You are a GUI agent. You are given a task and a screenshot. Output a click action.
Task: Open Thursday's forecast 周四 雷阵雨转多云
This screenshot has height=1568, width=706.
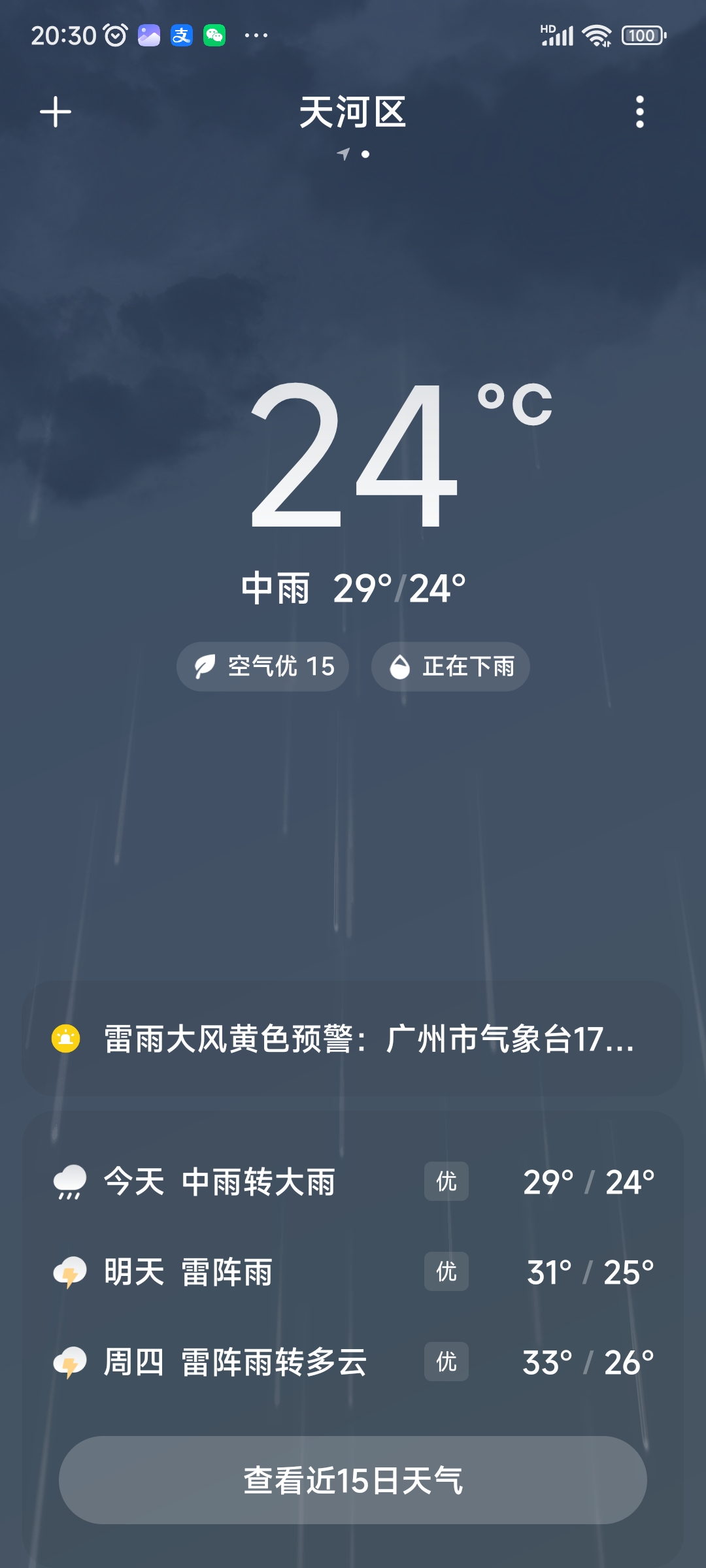point(353,1362)
